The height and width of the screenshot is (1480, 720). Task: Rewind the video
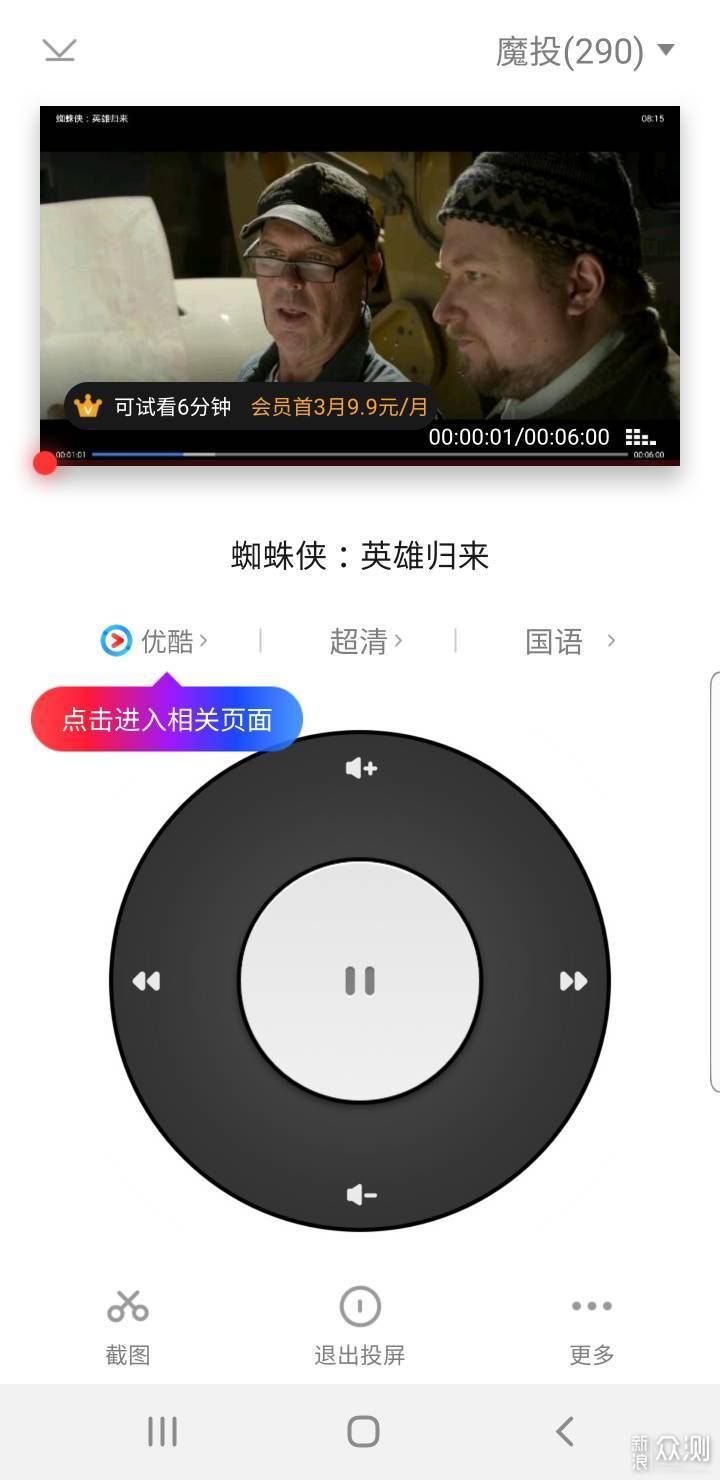tap(146, 981)
